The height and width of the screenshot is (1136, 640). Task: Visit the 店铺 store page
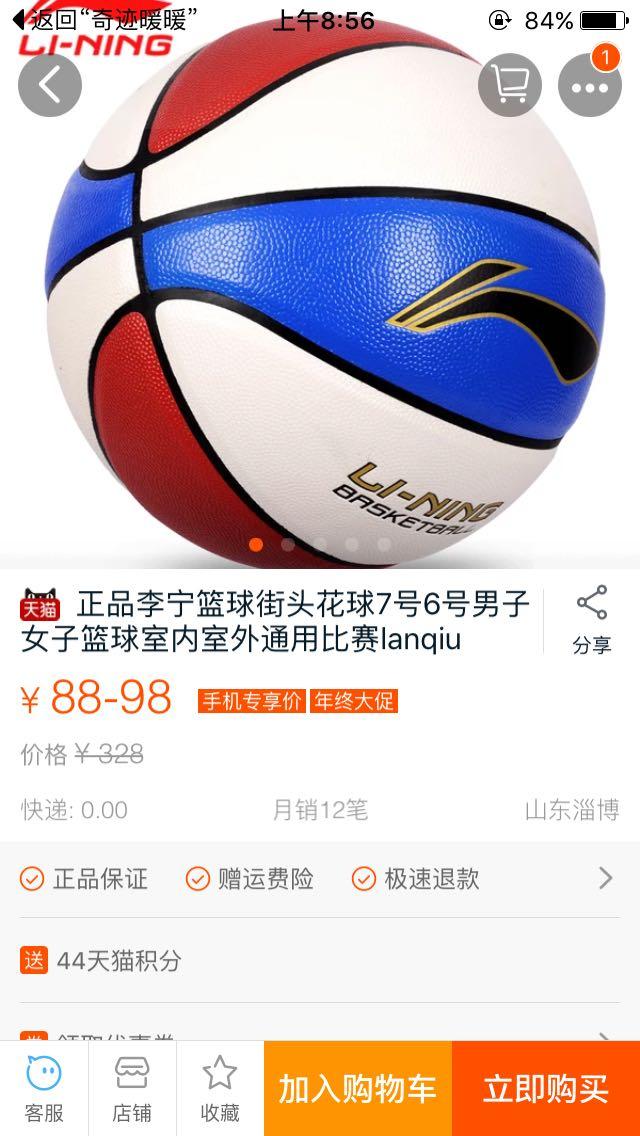[x=132, y=1088]
